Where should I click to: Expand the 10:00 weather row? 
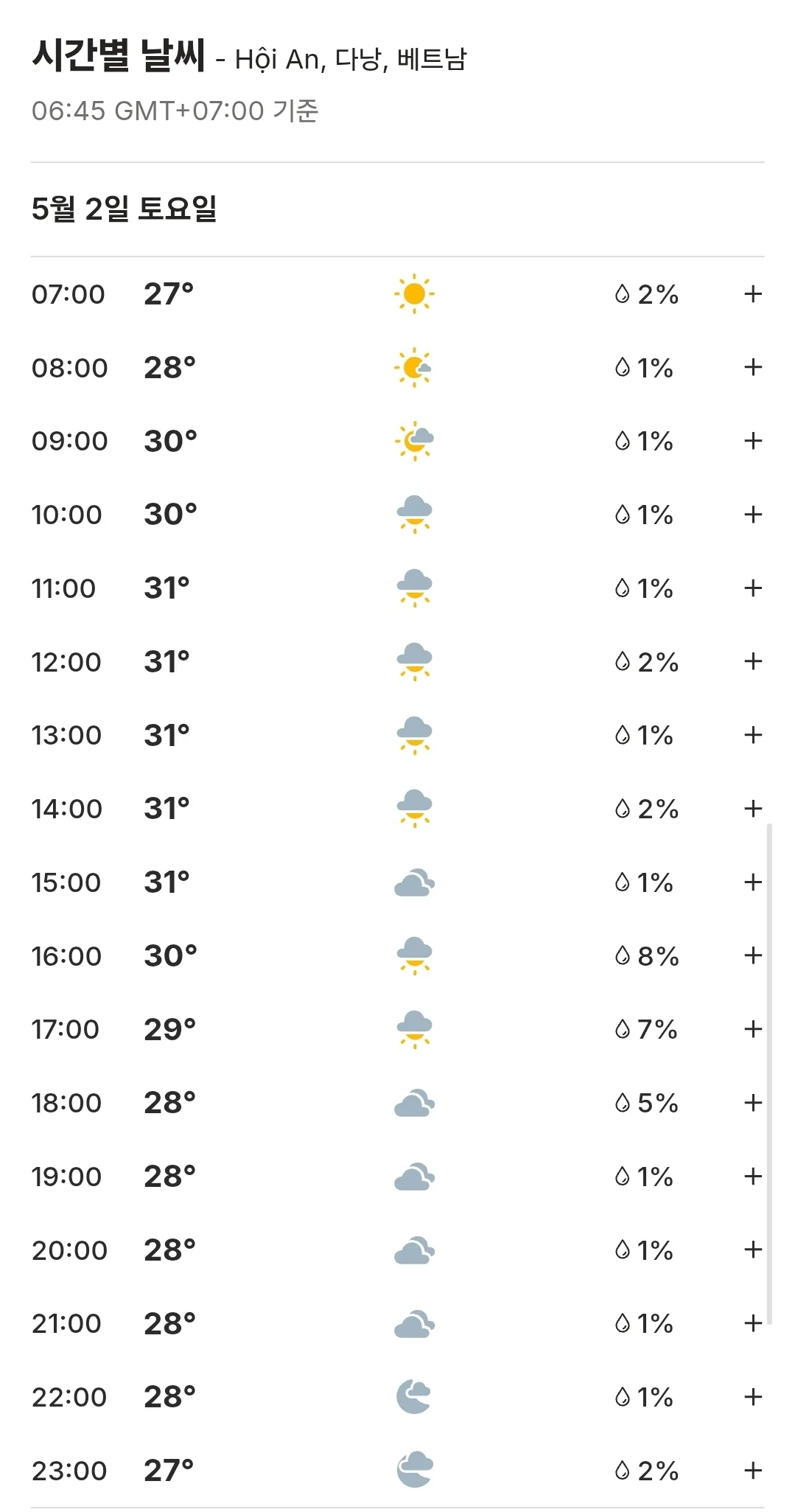pos(752,515)
